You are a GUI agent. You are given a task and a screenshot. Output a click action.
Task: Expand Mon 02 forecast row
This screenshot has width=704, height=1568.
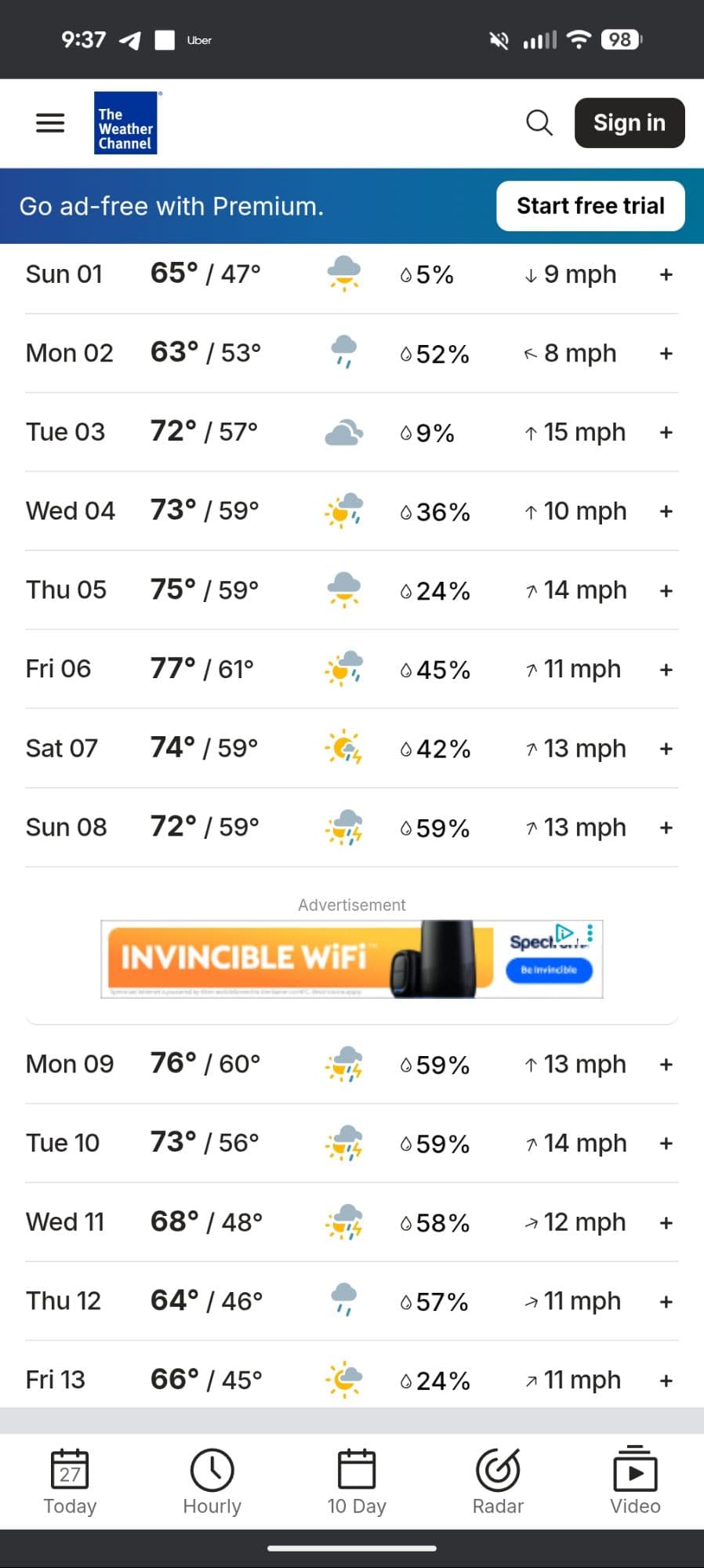coord(666,354)
